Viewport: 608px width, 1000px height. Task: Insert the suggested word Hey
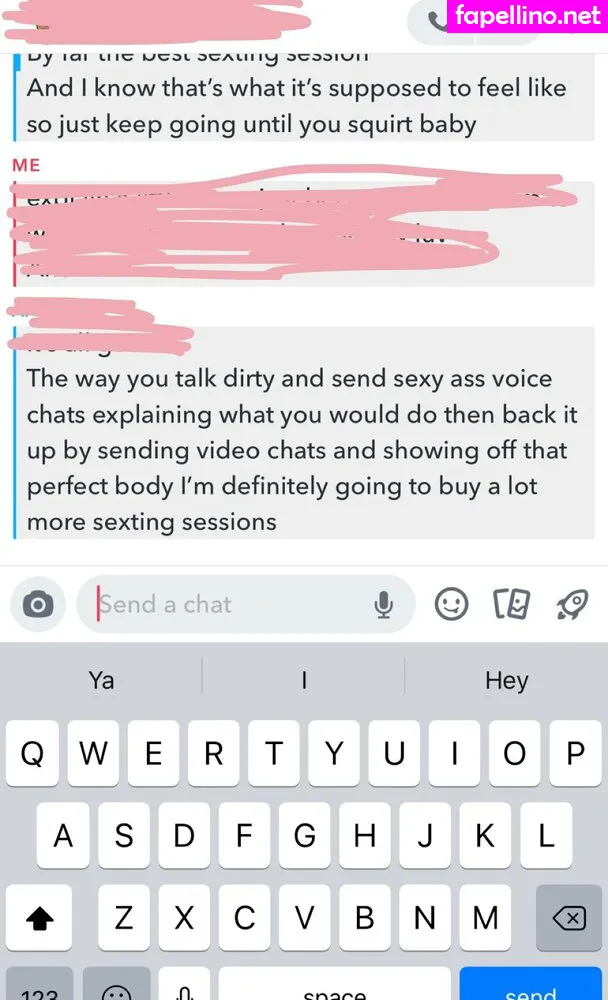click(506, 680)
